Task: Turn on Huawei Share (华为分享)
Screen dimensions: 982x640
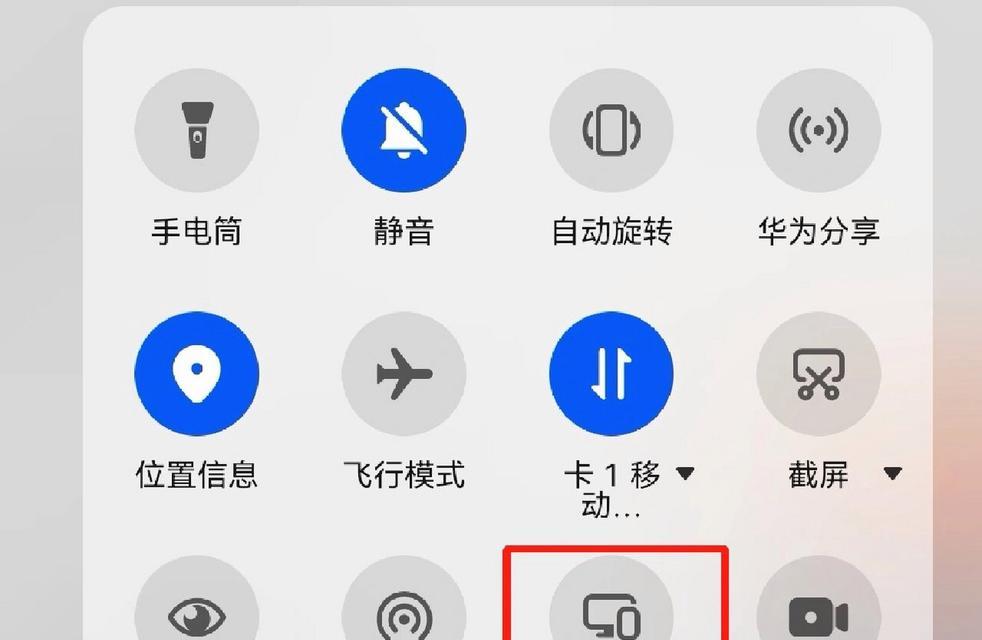Action: click(818, 131)
